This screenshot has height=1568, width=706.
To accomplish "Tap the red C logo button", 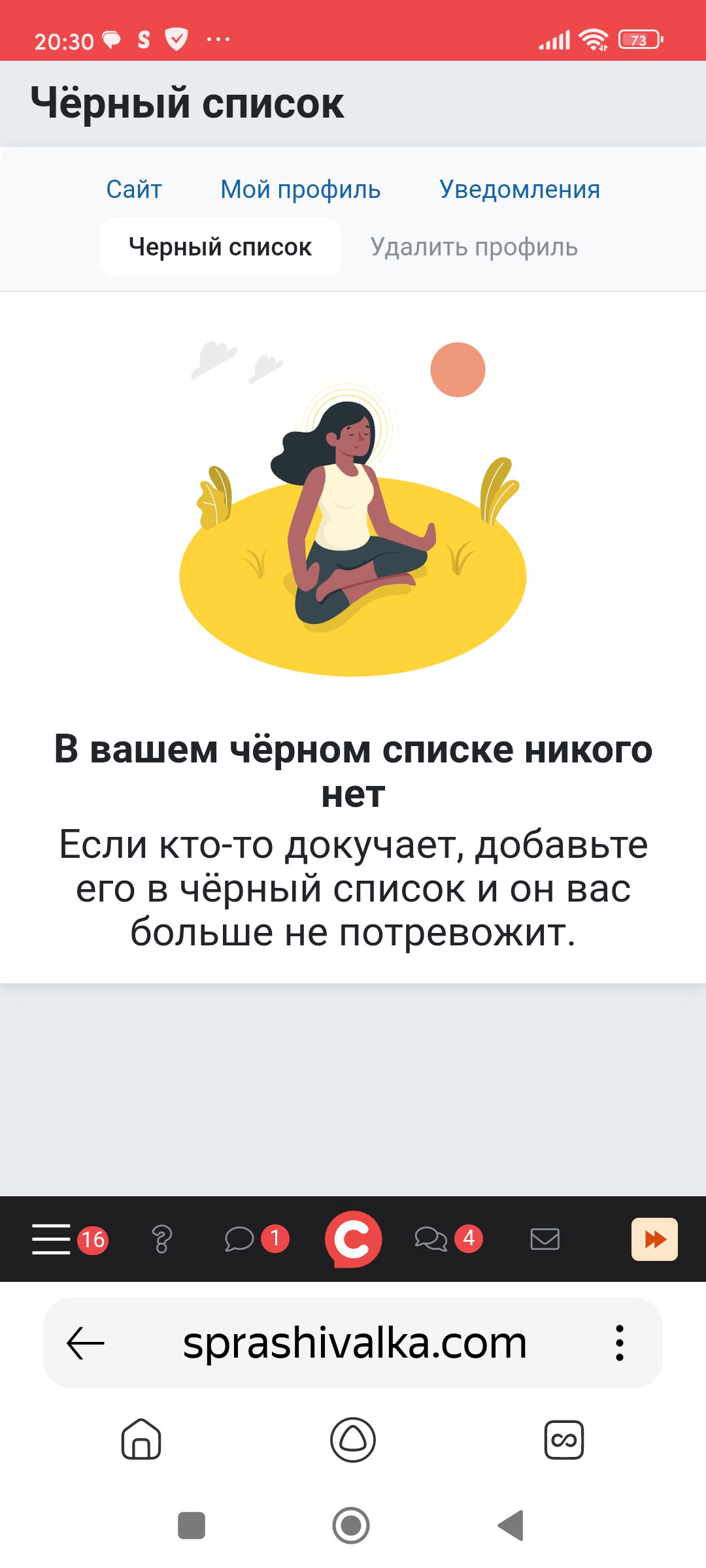I will click(x=353, y=1239).
